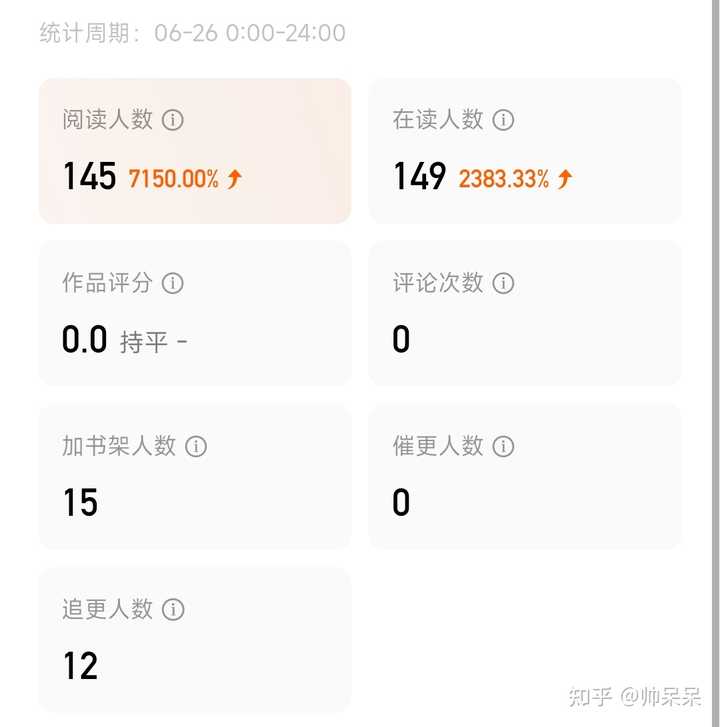
Task: Open the 评论次数 info tooltip
Action: point(504,284)
